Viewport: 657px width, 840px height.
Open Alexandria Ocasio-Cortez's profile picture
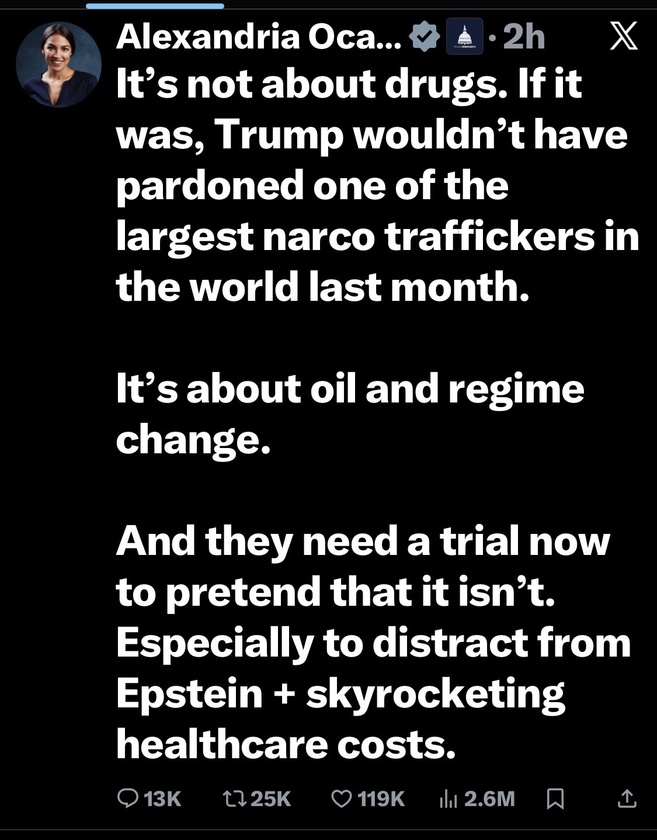(59, 64)
